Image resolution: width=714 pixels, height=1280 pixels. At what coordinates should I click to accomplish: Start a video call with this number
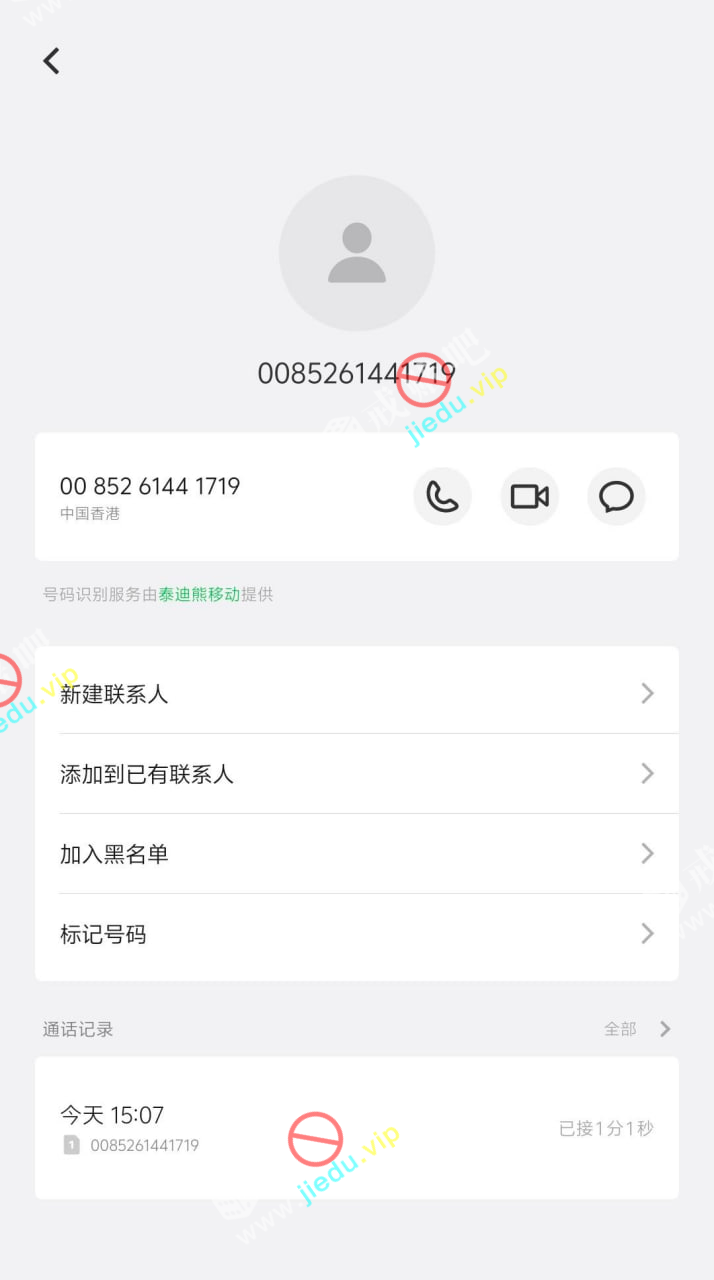coord(529,496)
